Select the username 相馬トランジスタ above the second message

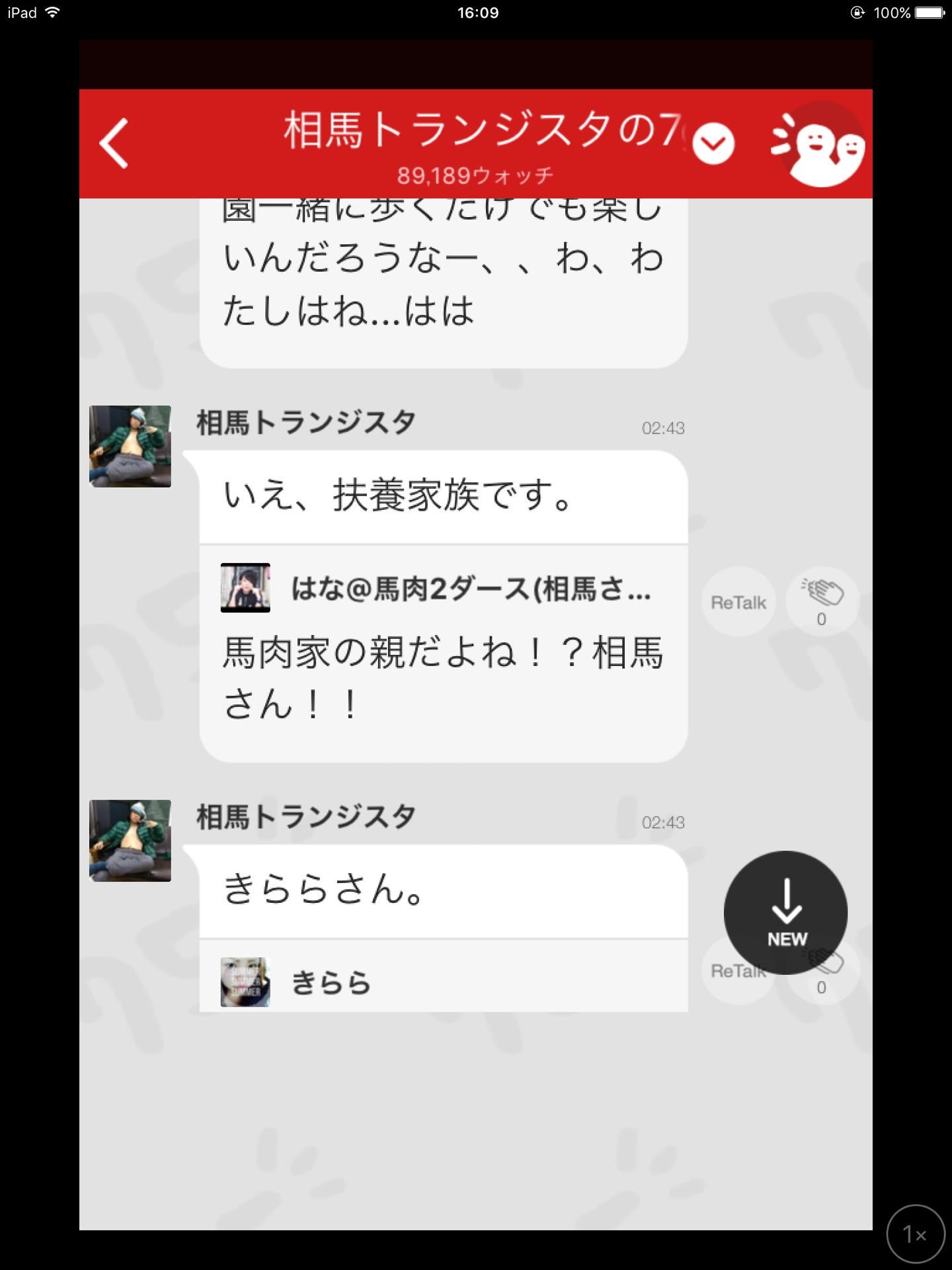(x=304, y=817)
